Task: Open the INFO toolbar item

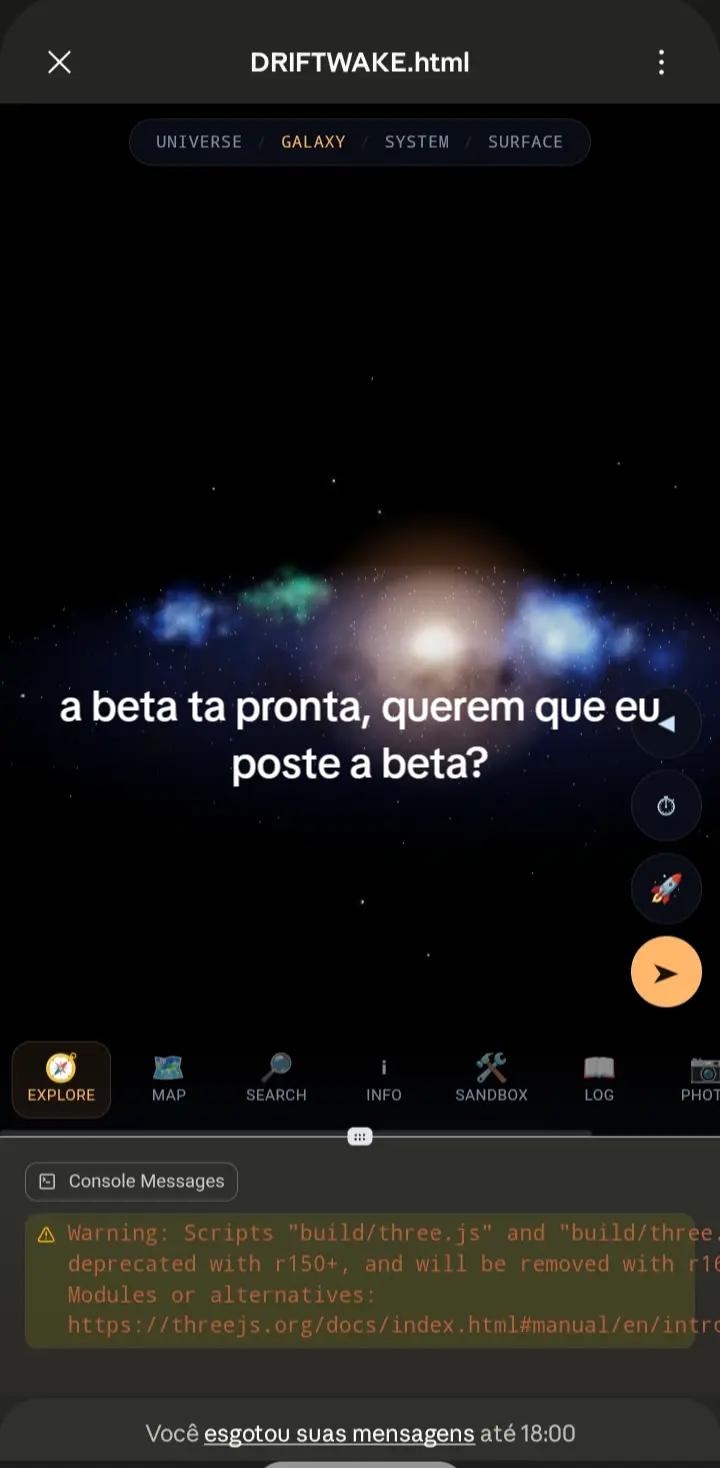Action: 384,1080
